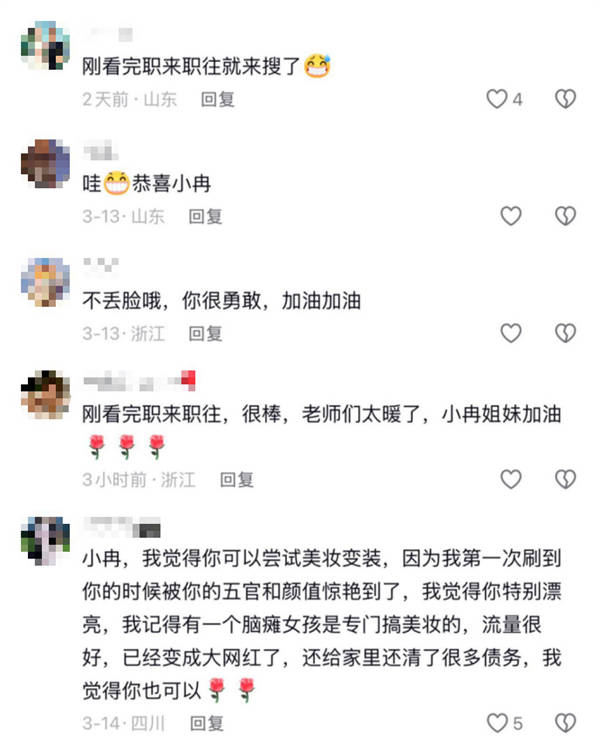
Task: Reply to the '恭喜小冉' comment
Action: (x=206, y=216)
